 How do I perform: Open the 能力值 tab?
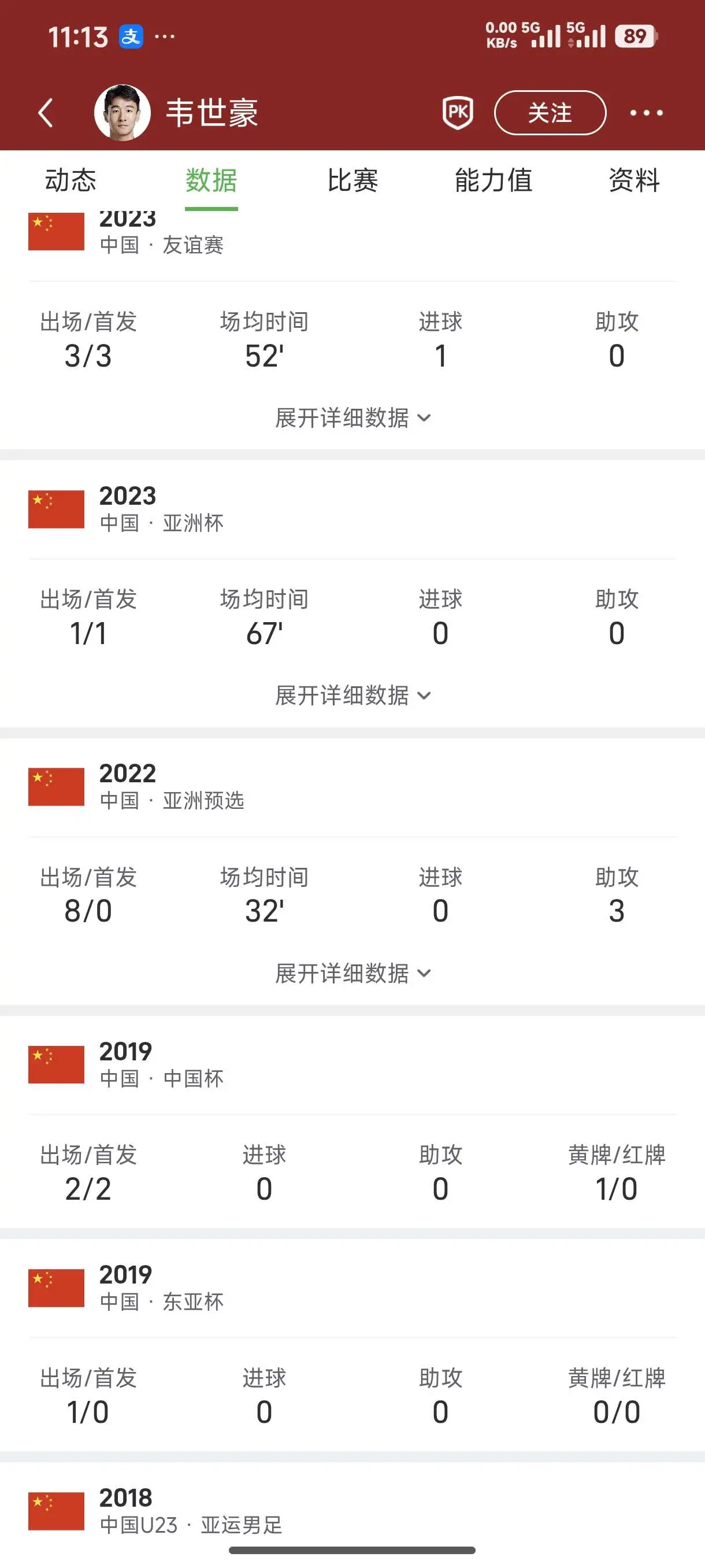coord(493,181)
